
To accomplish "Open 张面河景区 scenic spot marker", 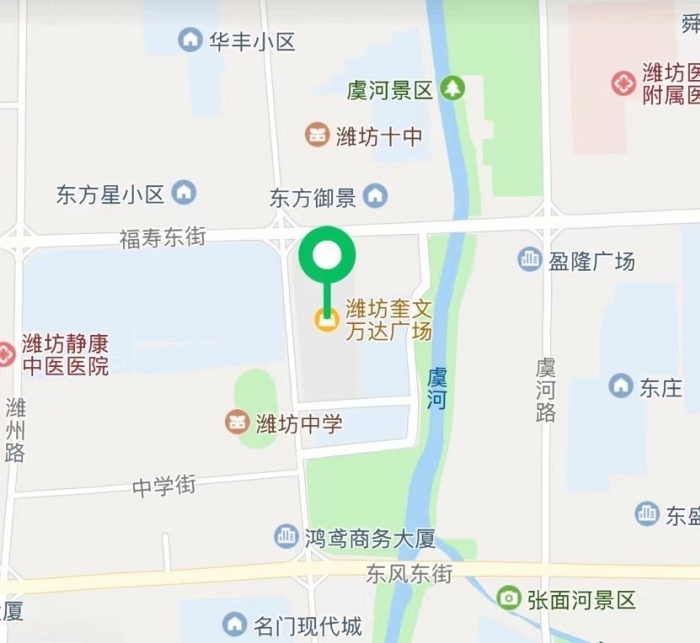I will tap(509, 598).
